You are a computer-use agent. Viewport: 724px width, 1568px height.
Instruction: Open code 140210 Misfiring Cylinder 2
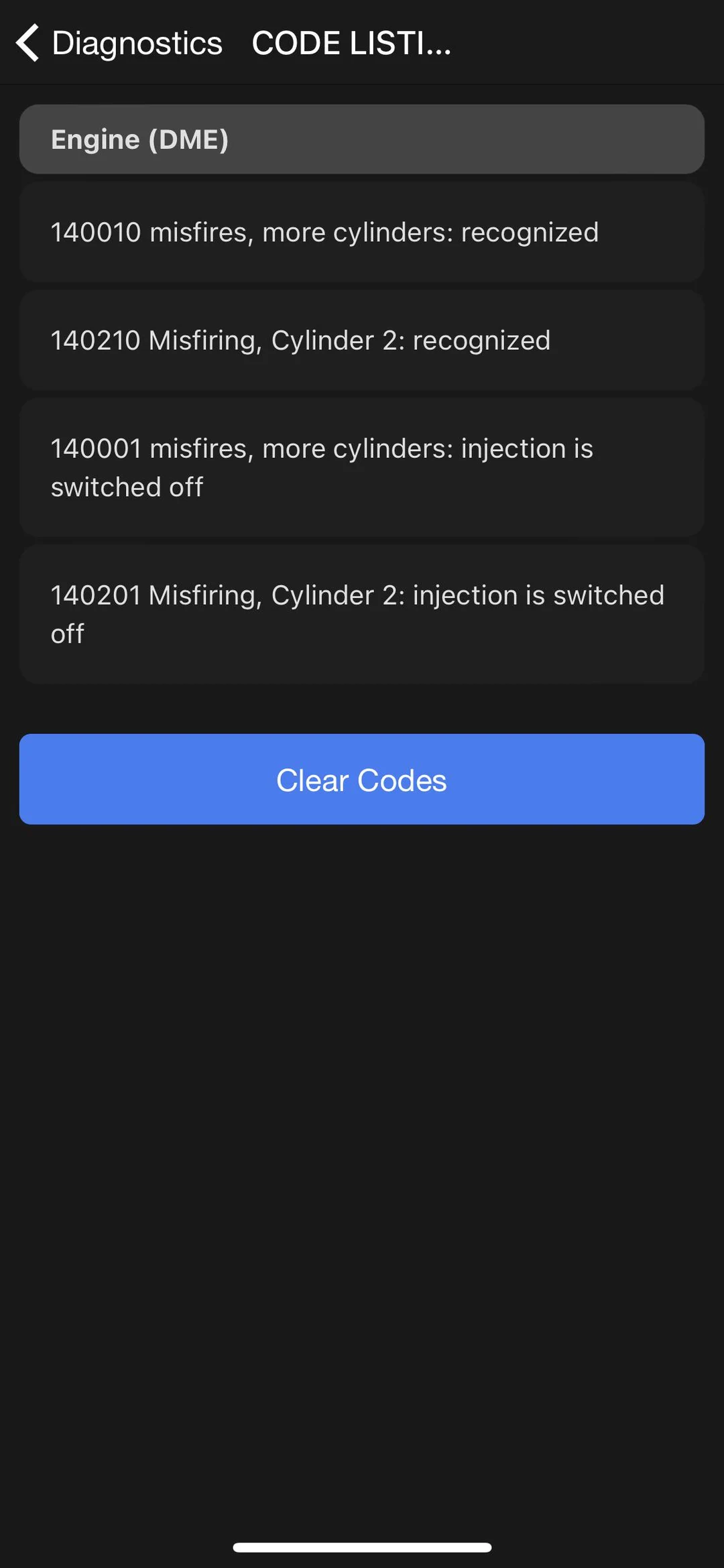[362, 340]
